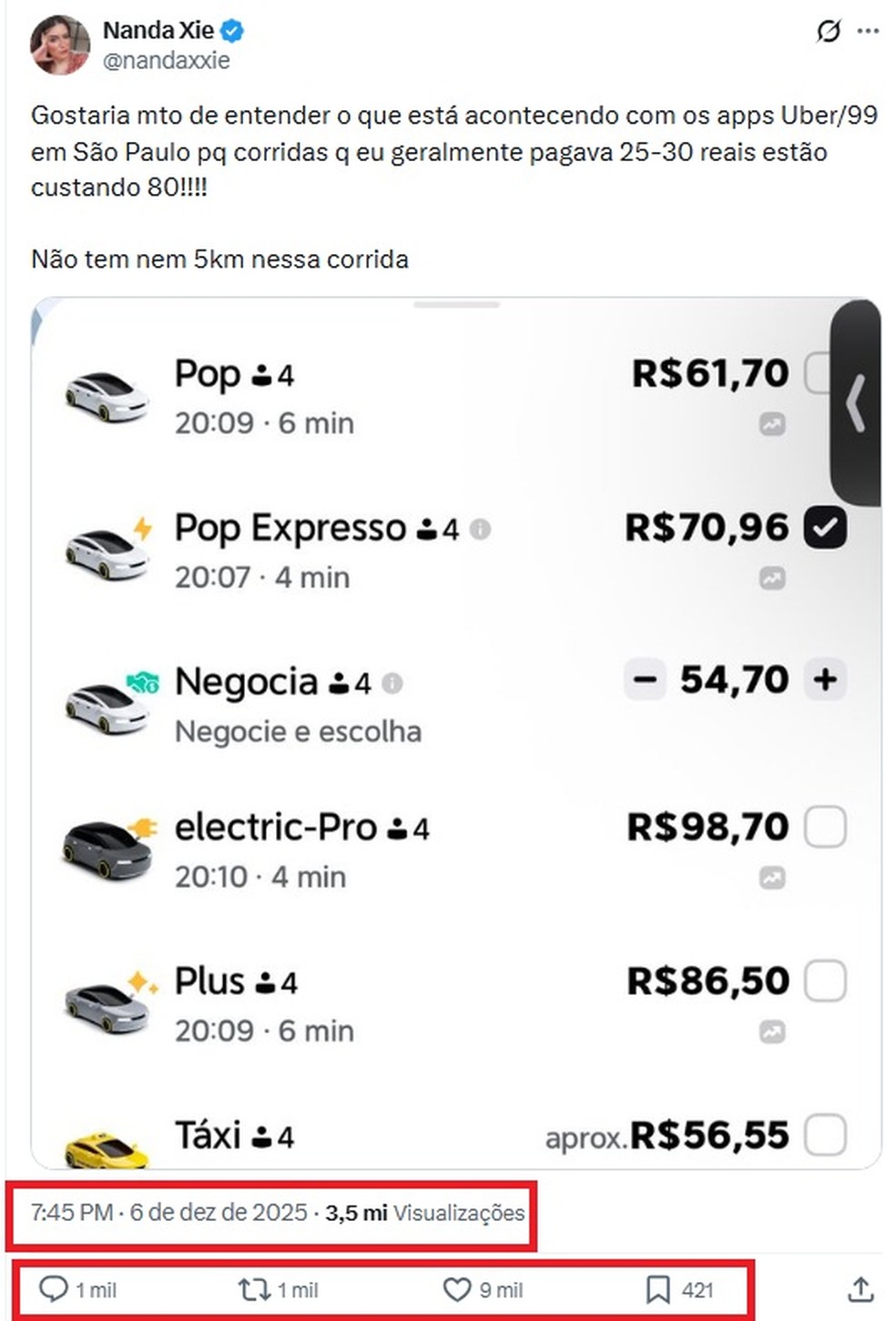This screenshot has height=1321, width=896.
Task: Select the Táxi ride checkbox
Action: [824, 1133]
